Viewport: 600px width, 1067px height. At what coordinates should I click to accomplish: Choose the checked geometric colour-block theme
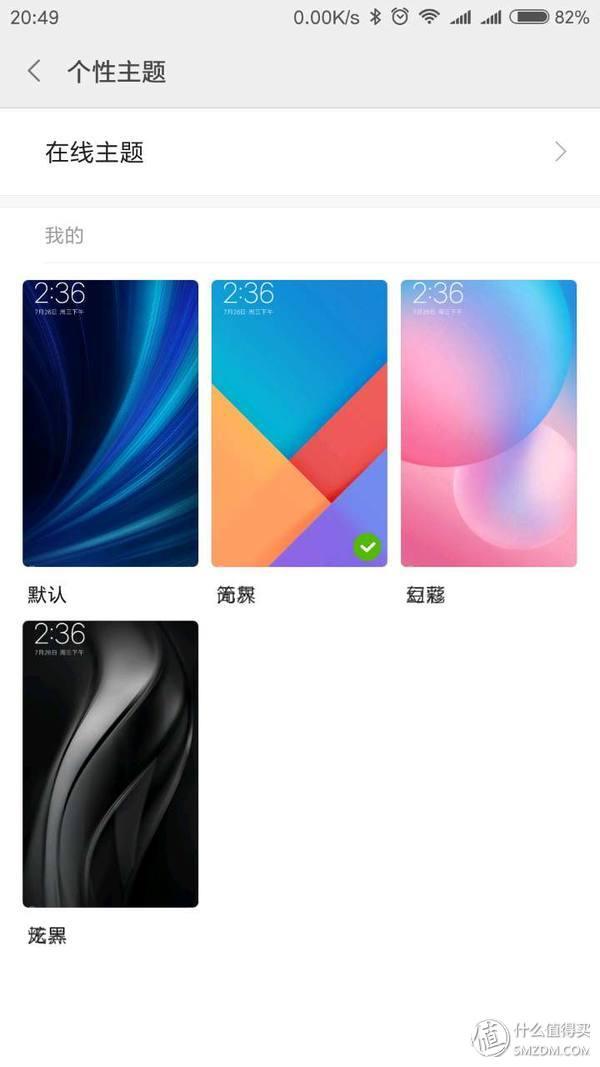299,423
